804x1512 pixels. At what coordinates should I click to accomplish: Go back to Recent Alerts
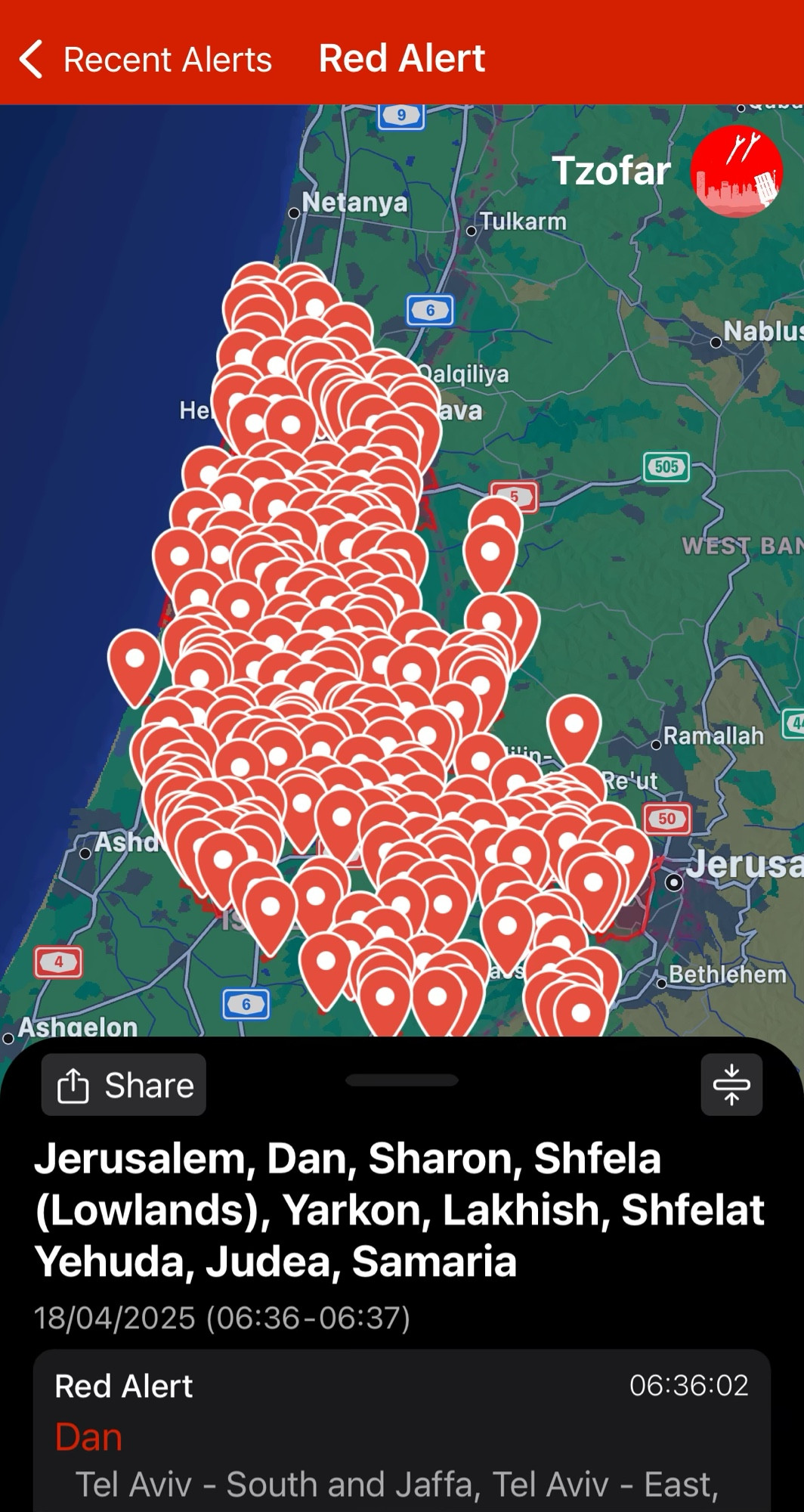pyautogui.click(x=144, y=59)
